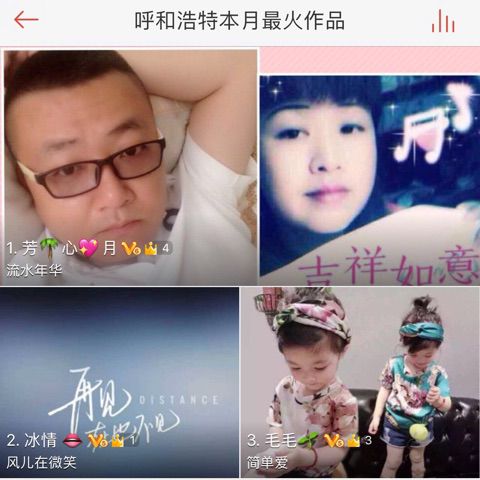480x480 pixels.
Task: Play 冰情's work 风儿在微笑
Action: [119, 382]
